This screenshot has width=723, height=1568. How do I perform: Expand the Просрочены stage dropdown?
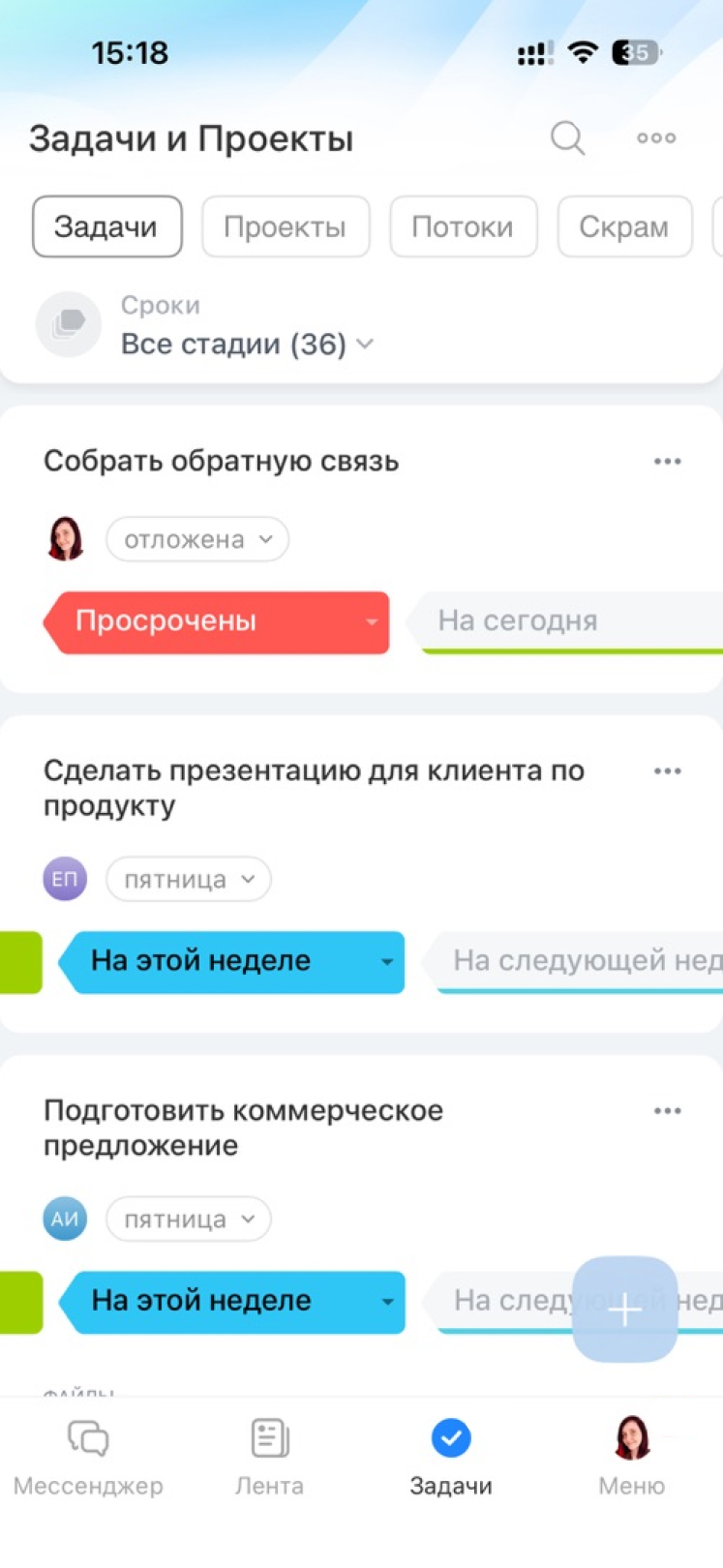point(372,622)
